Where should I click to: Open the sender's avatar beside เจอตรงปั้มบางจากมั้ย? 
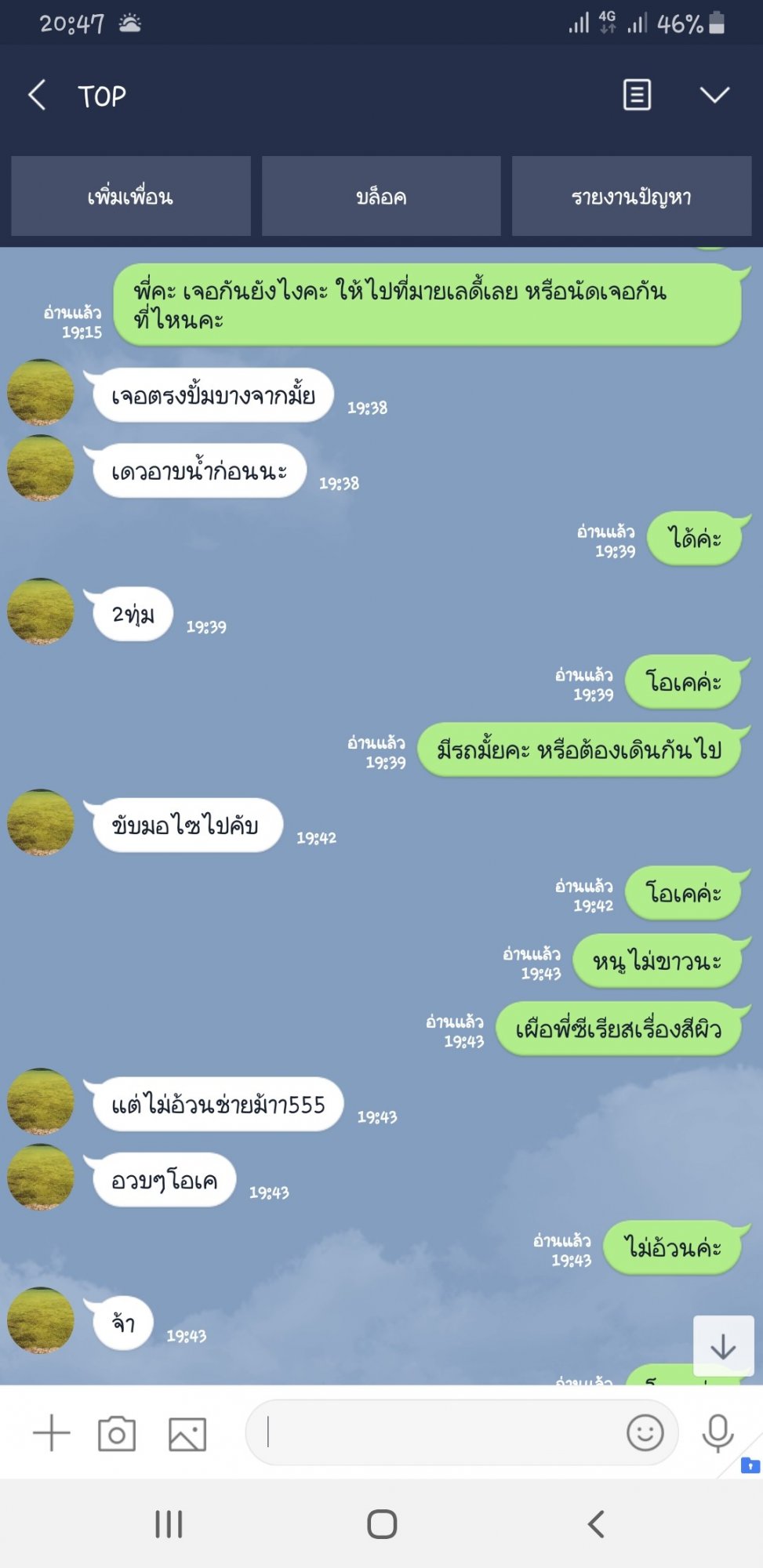41,393
